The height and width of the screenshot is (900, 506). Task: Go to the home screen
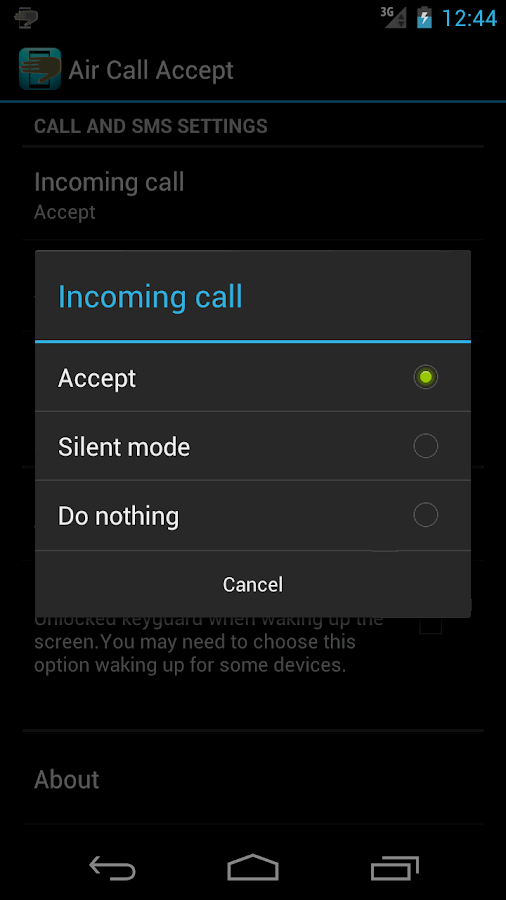pos(252,867)
